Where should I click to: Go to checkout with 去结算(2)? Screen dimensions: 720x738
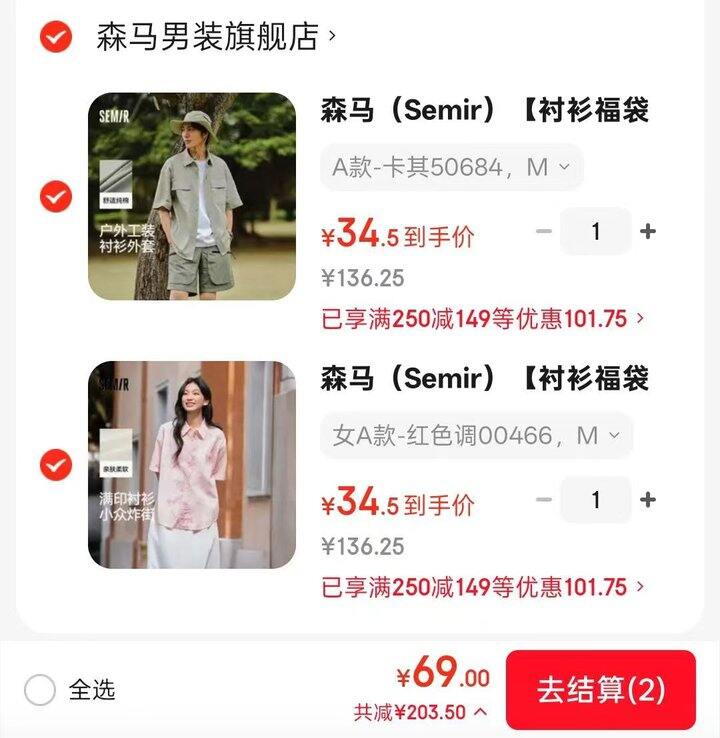point(600,690)
